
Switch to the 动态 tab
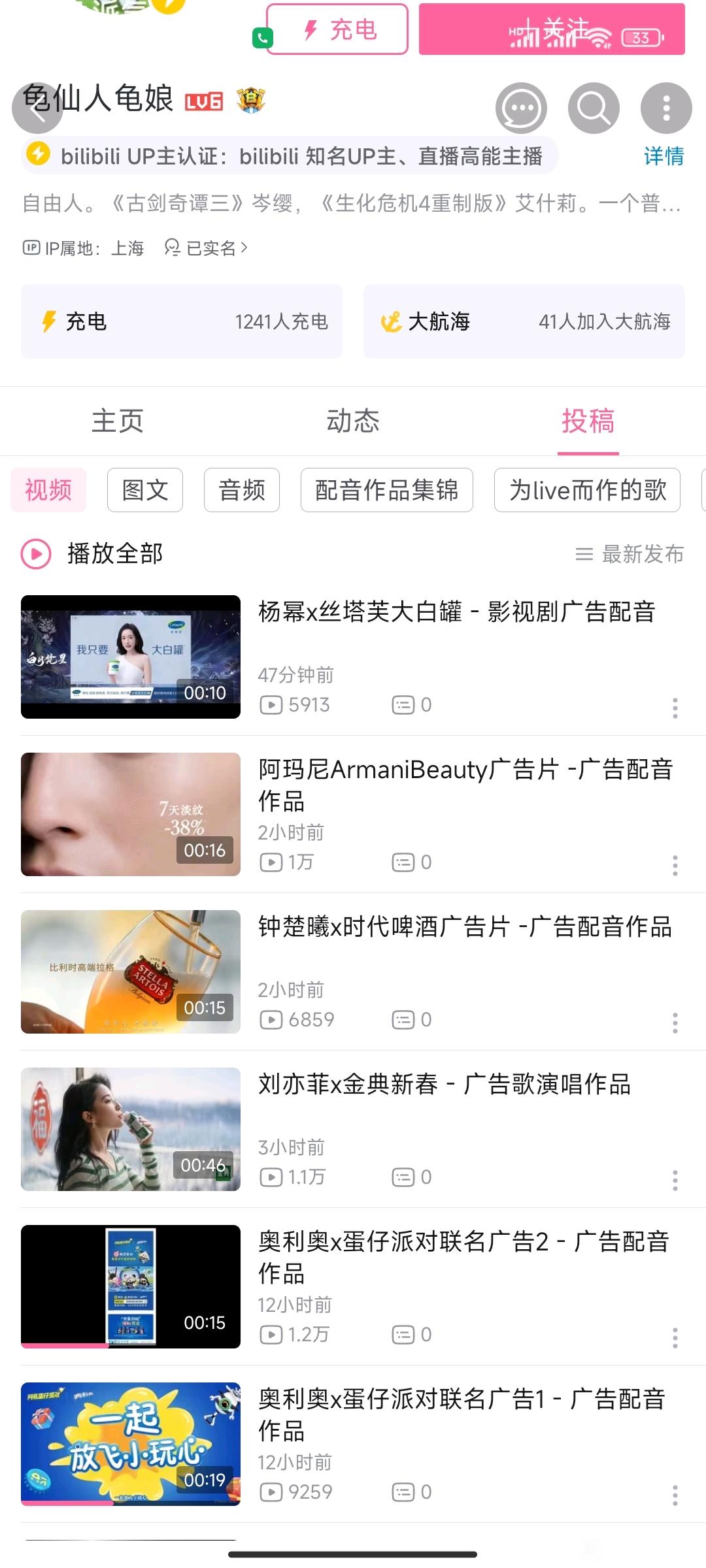click(353, 421)
